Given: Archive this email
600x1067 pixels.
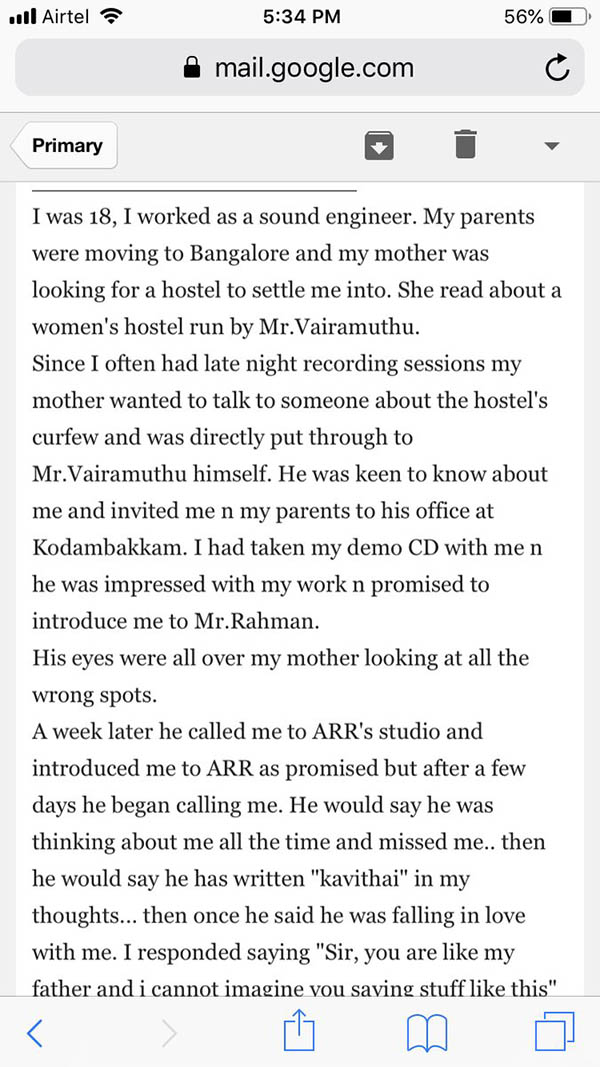Looking at the screenshot, I should pyautogui.click(x=380, y=146).
